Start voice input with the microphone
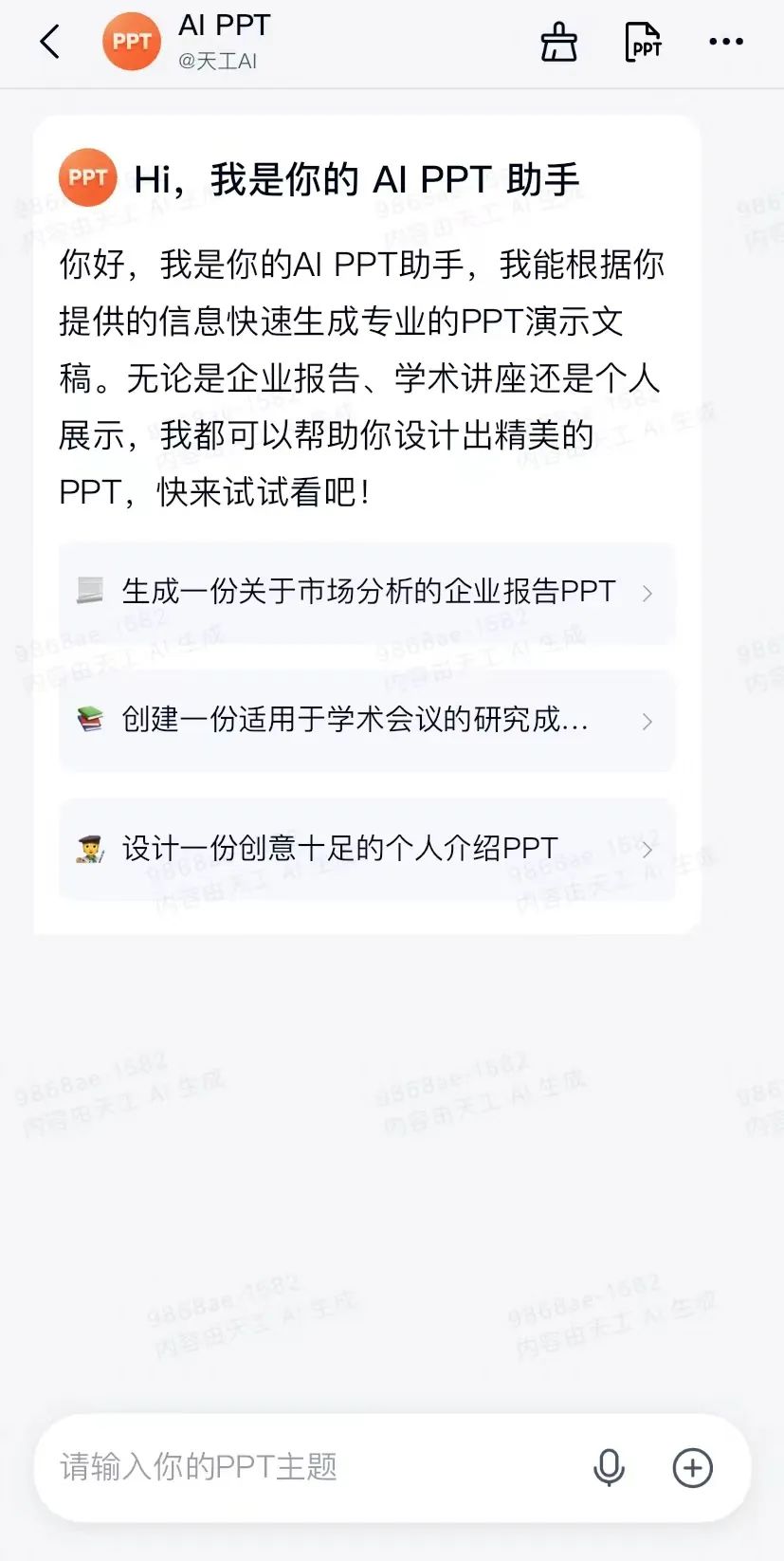This screenshot has width=784, height=1561. click(x=609, y=1468)
